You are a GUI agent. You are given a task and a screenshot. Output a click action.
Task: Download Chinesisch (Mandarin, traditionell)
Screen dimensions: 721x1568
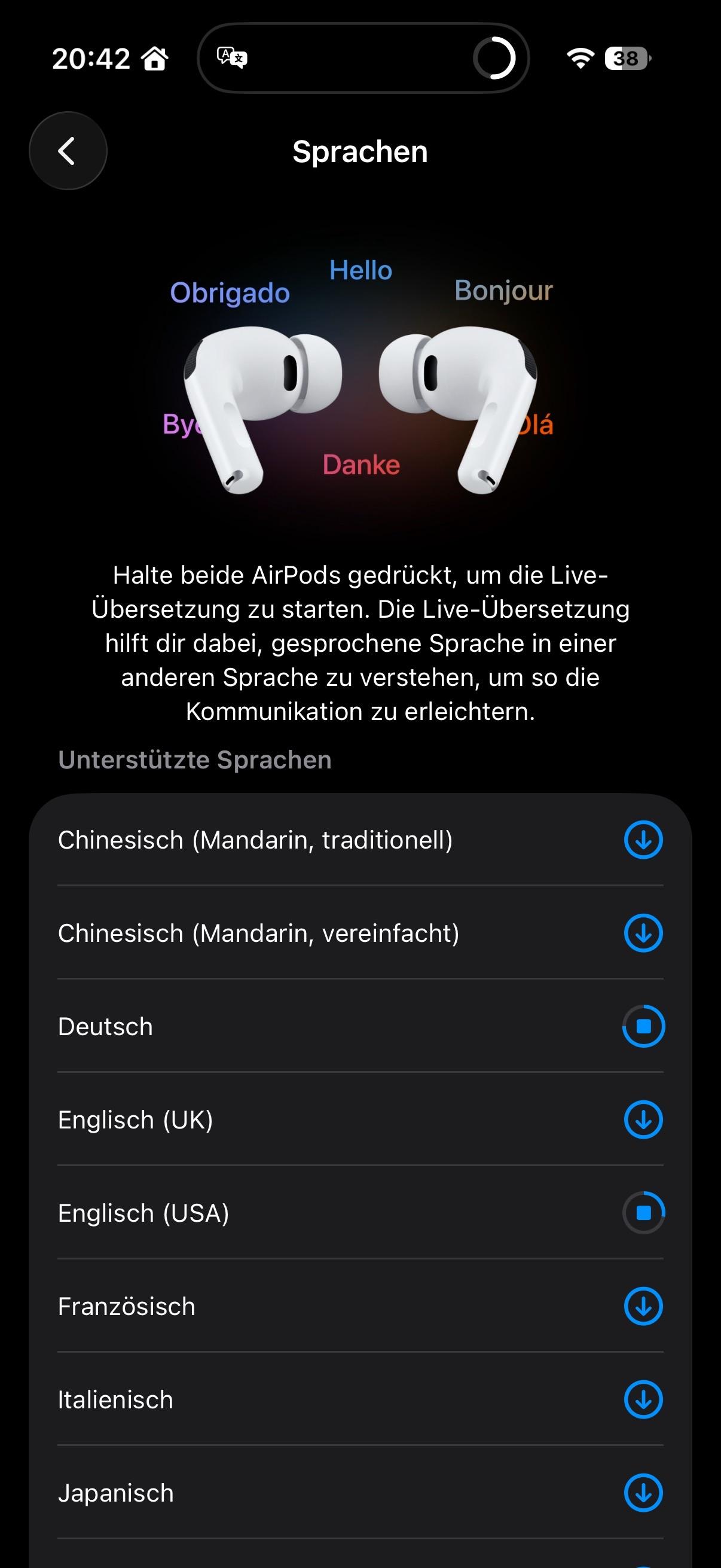pyautogui.click(x=643, y=840)
